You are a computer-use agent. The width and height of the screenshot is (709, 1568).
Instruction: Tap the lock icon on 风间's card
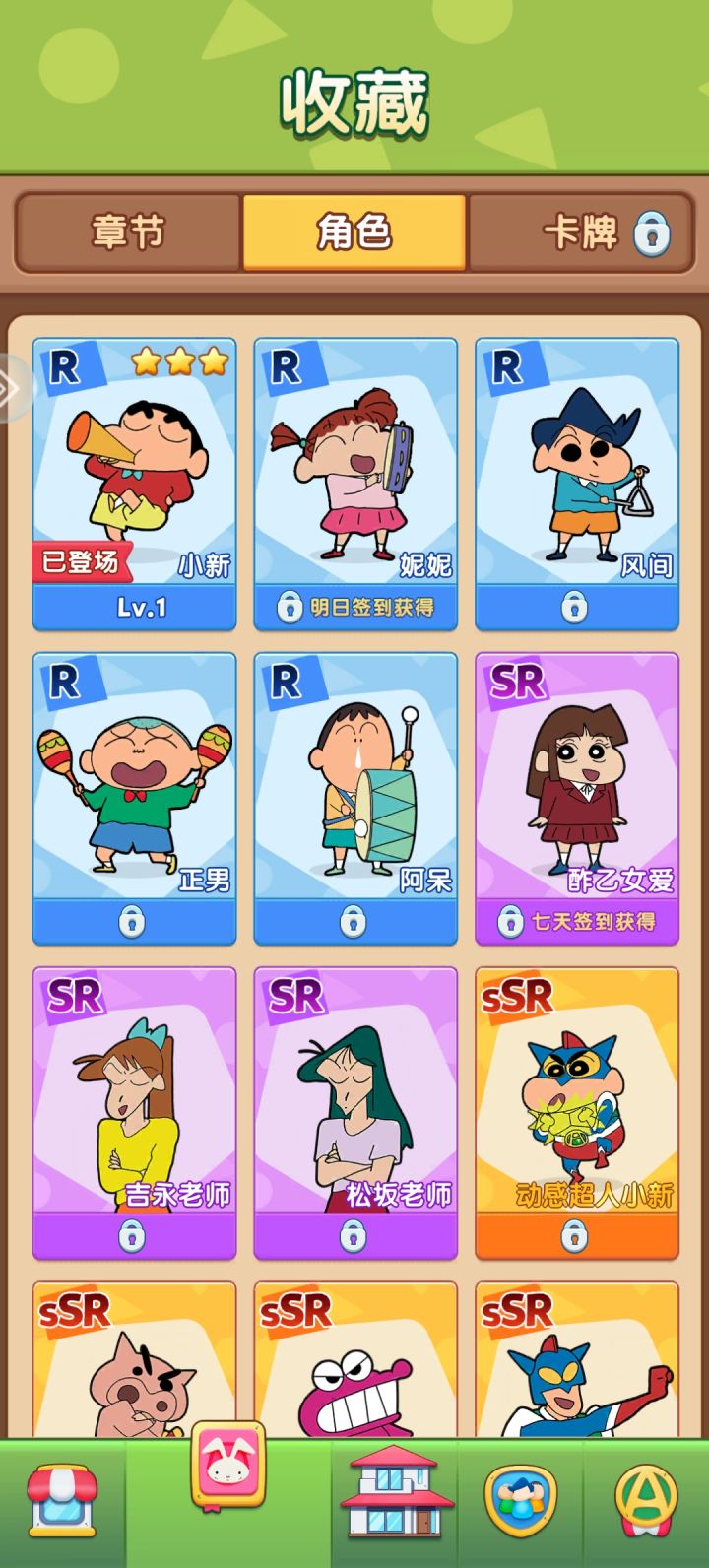574,607
